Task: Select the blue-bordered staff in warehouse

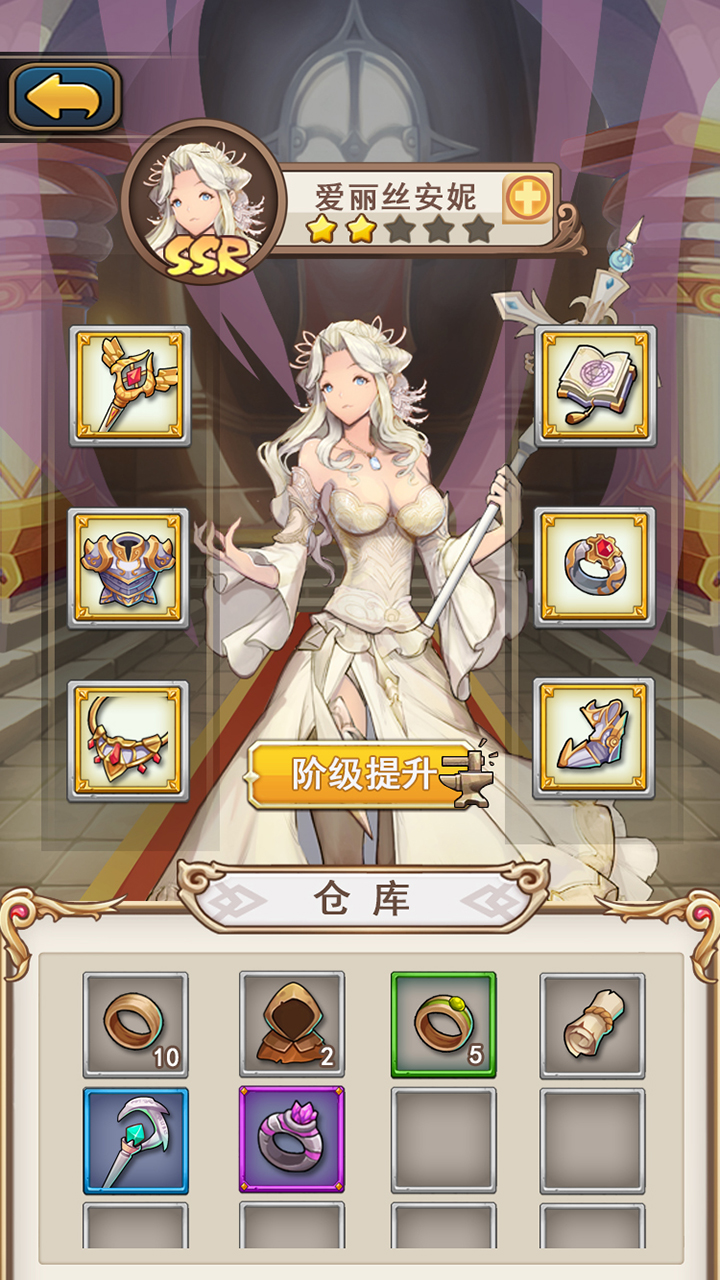Action: [136, 1141]
